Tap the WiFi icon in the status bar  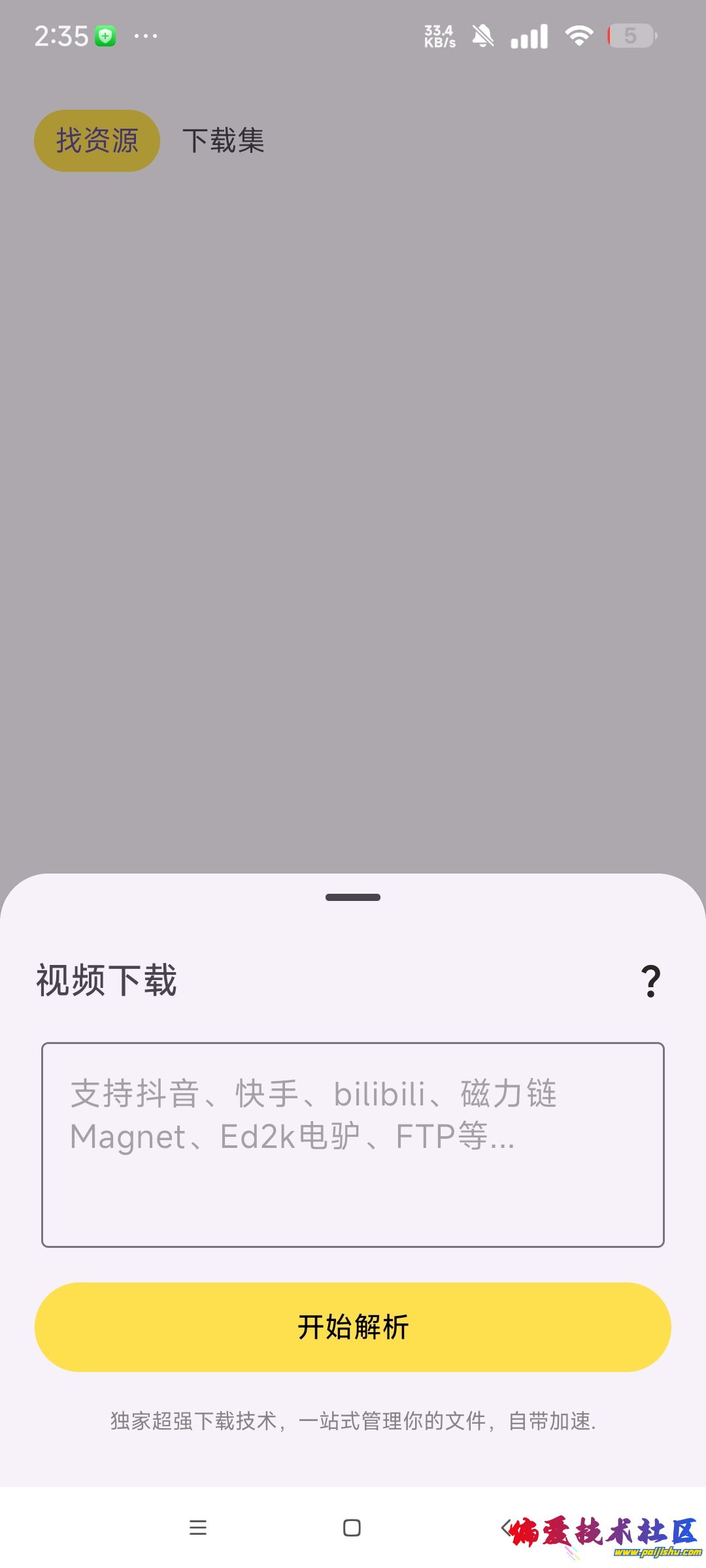[578, 36]
